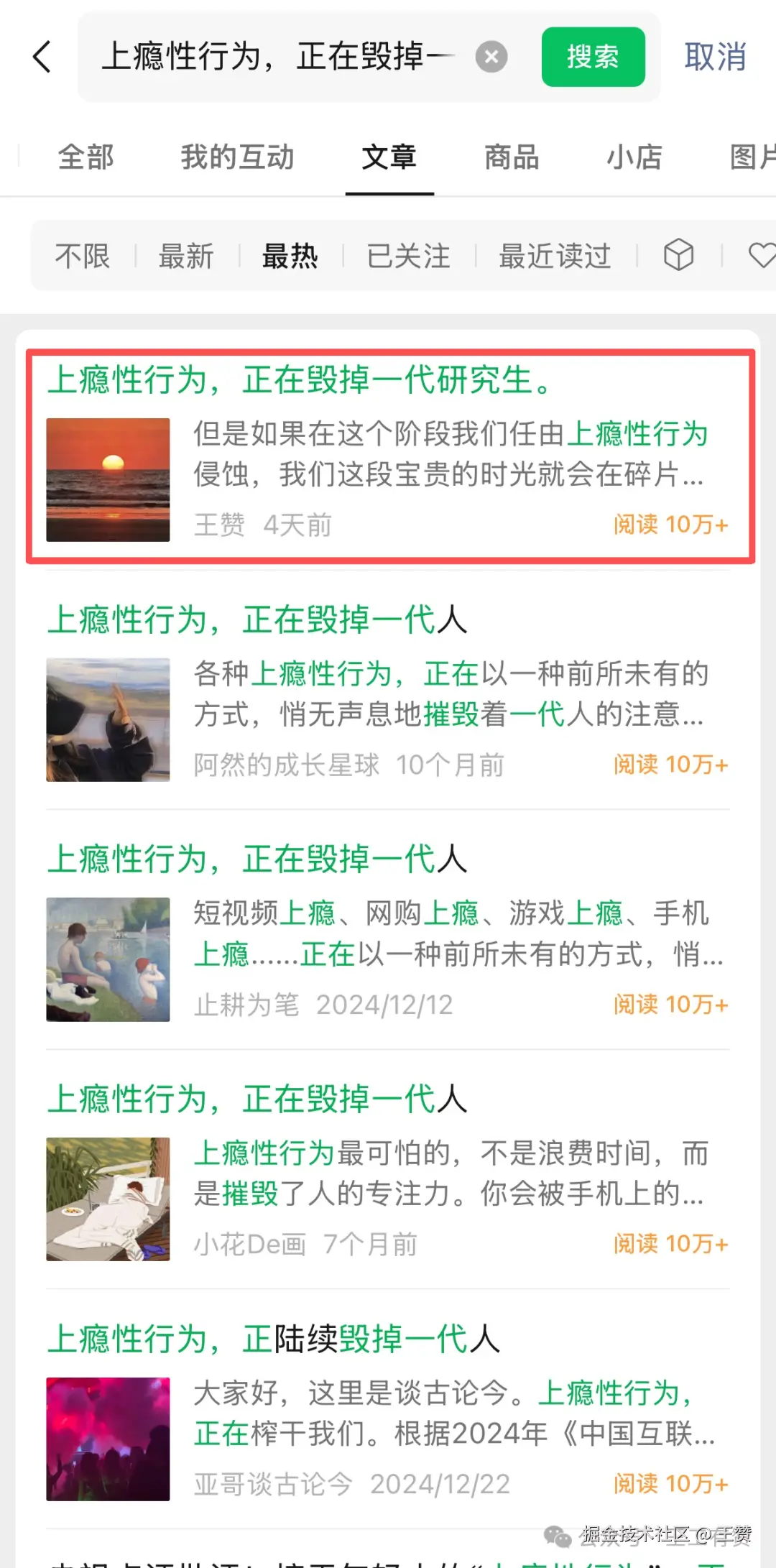This screenshot has width=776, height=1568.
Task: Open the 商品 tab
Action: (511, 157)
